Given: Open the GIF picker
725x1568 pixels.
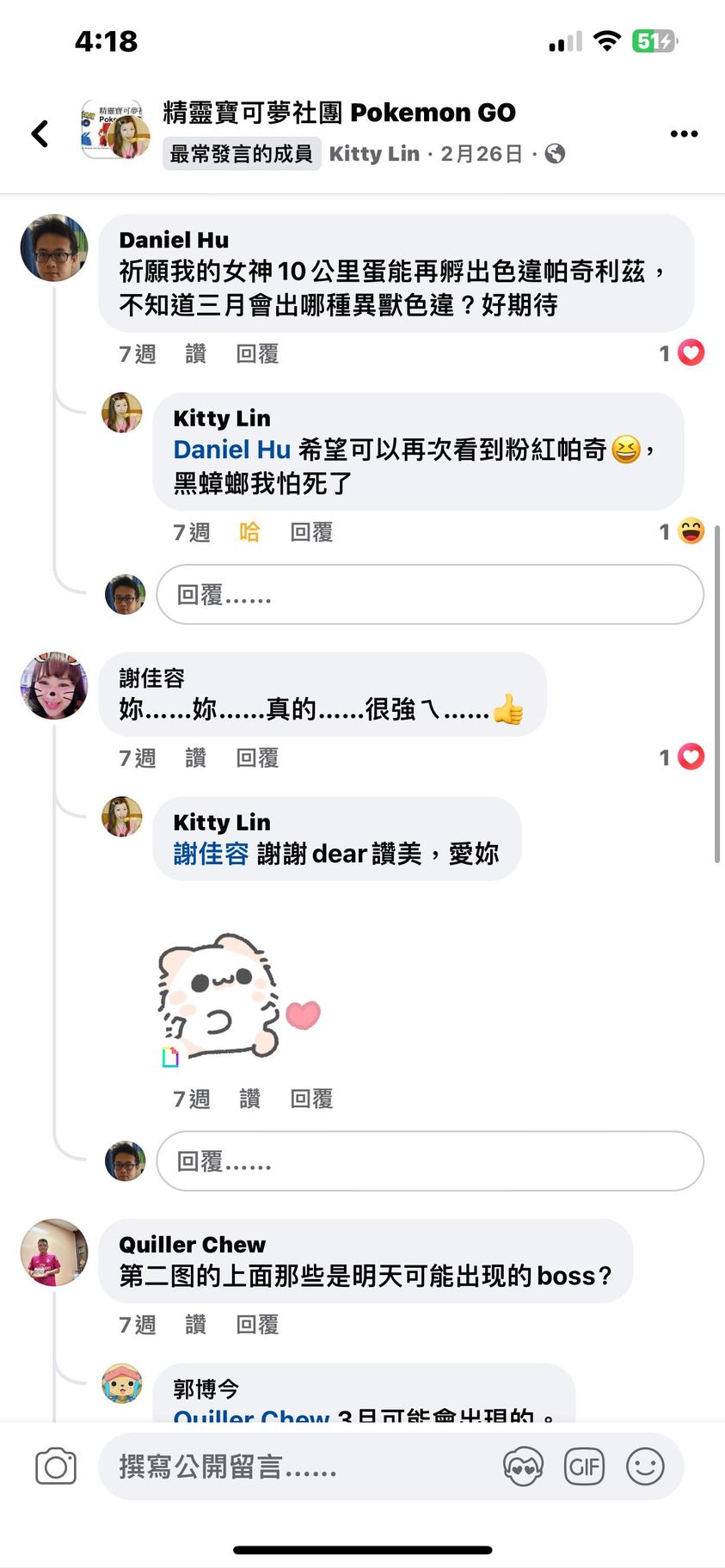Looking at the screenshot, I should [x=584, y=1467].
